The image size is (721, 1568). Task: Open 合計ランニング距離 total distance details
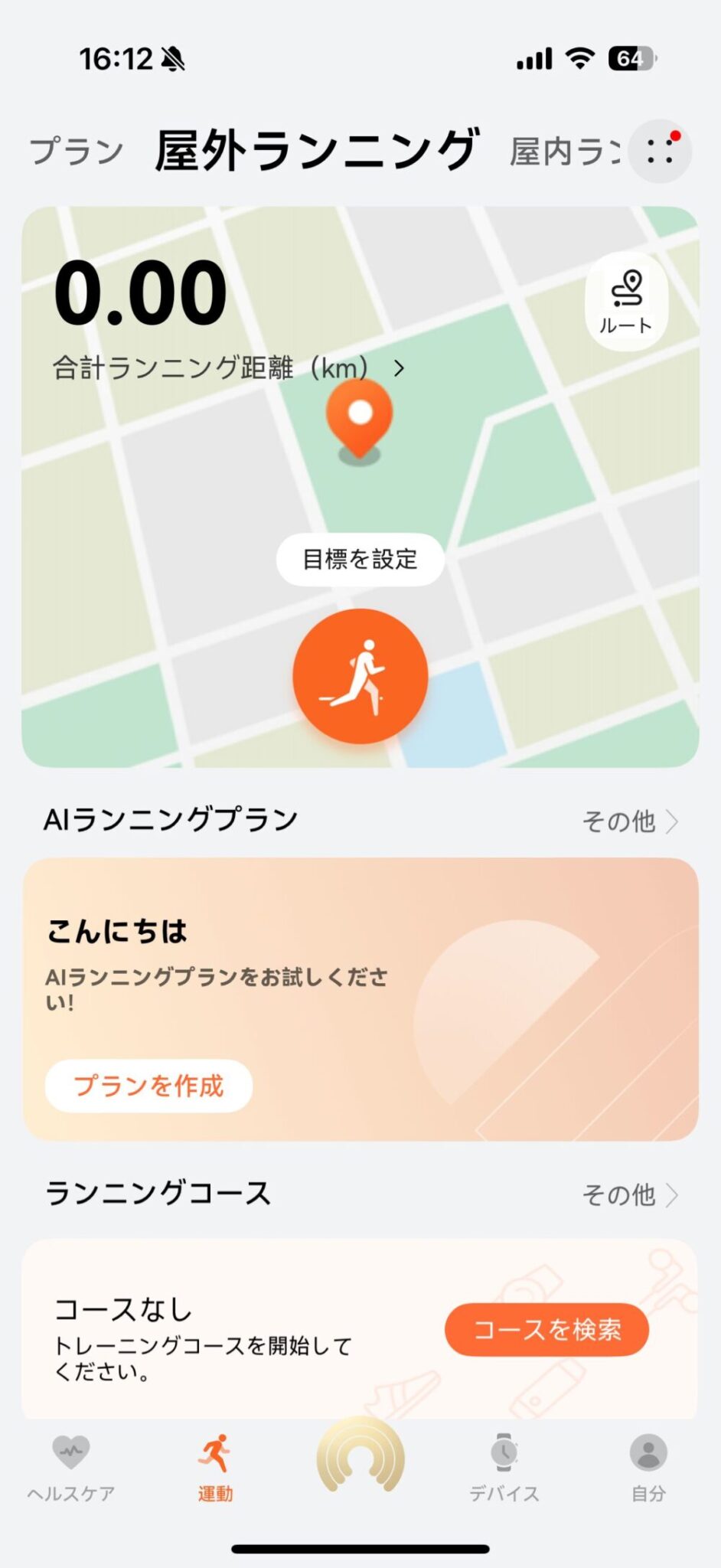pos(228,368)
